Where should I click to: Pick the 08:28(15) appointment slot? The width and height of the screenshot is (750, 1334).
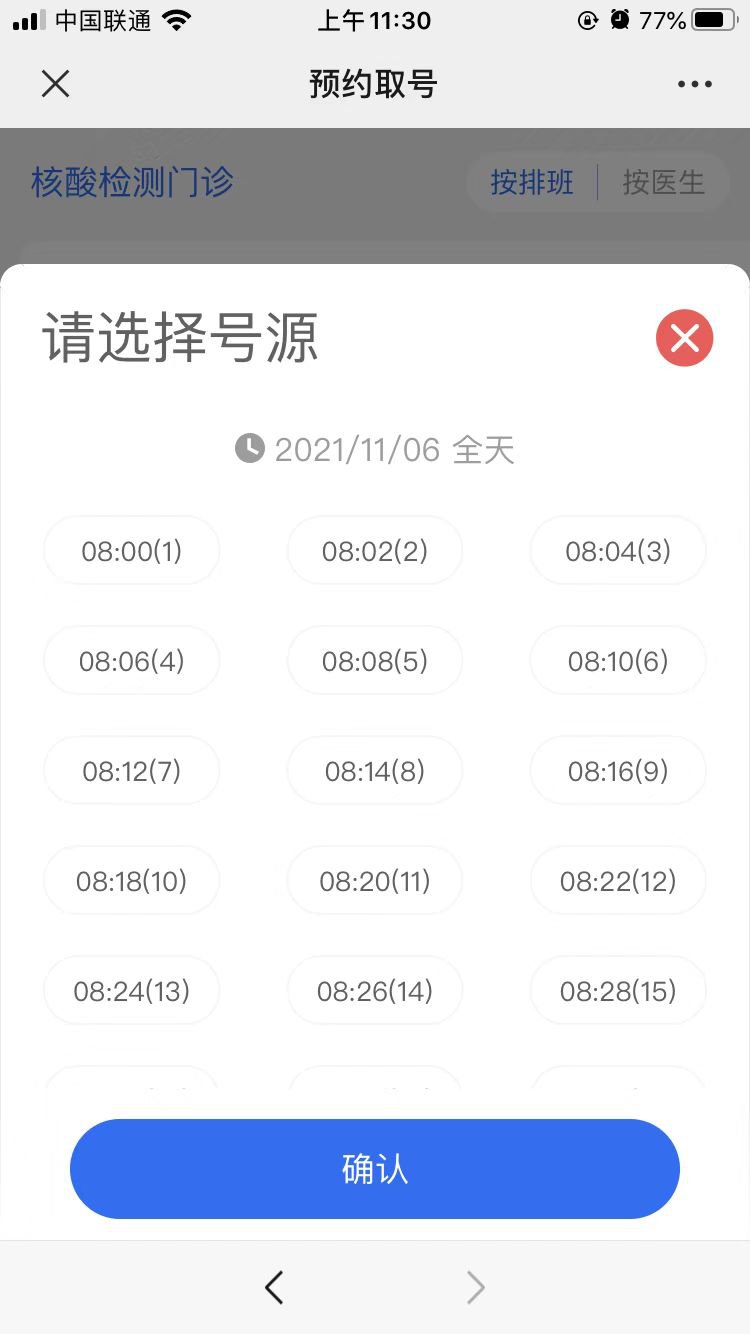(617, 991)
